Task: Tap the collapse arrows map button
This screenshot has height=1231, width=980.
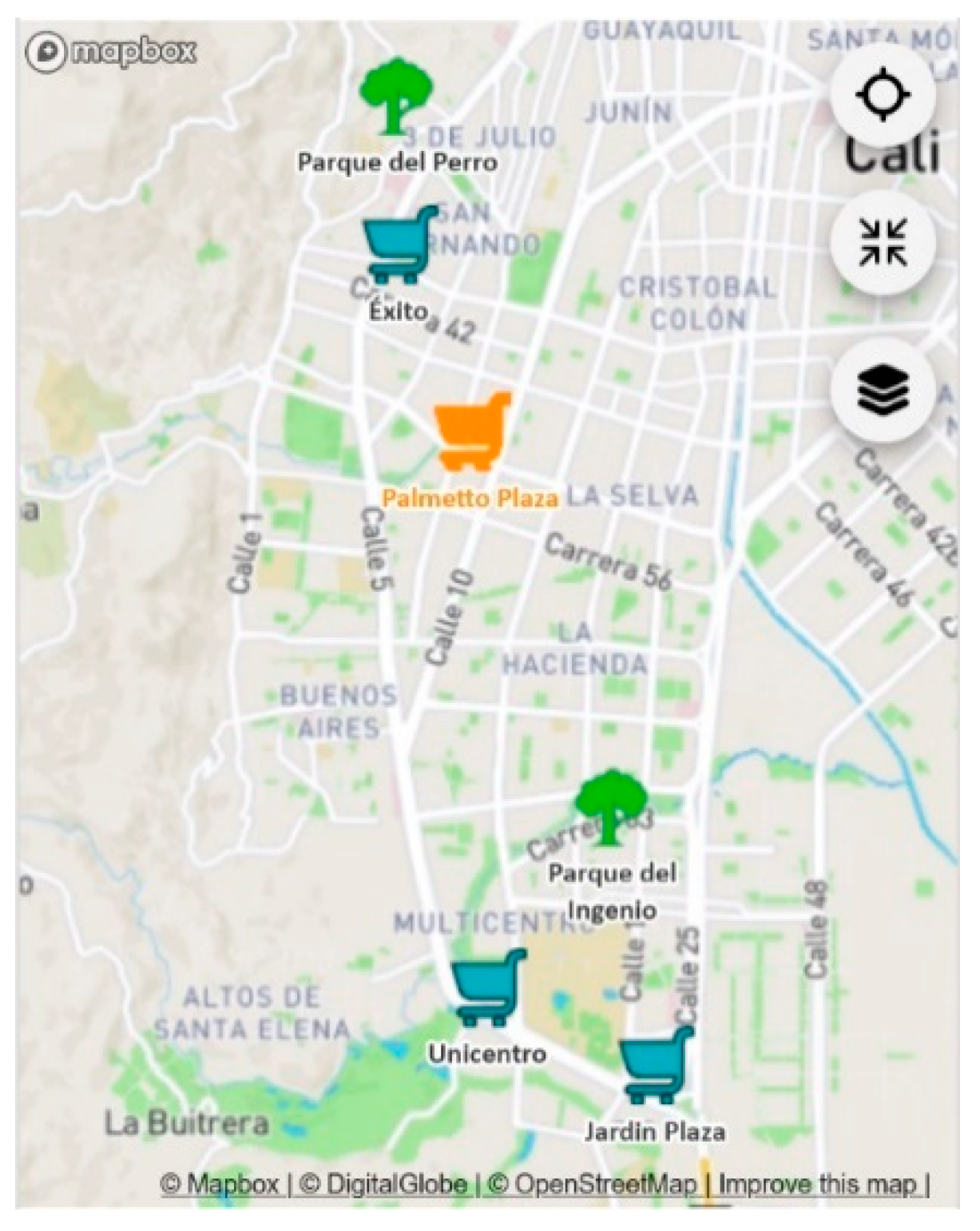Action: click(x=883, y=242)
